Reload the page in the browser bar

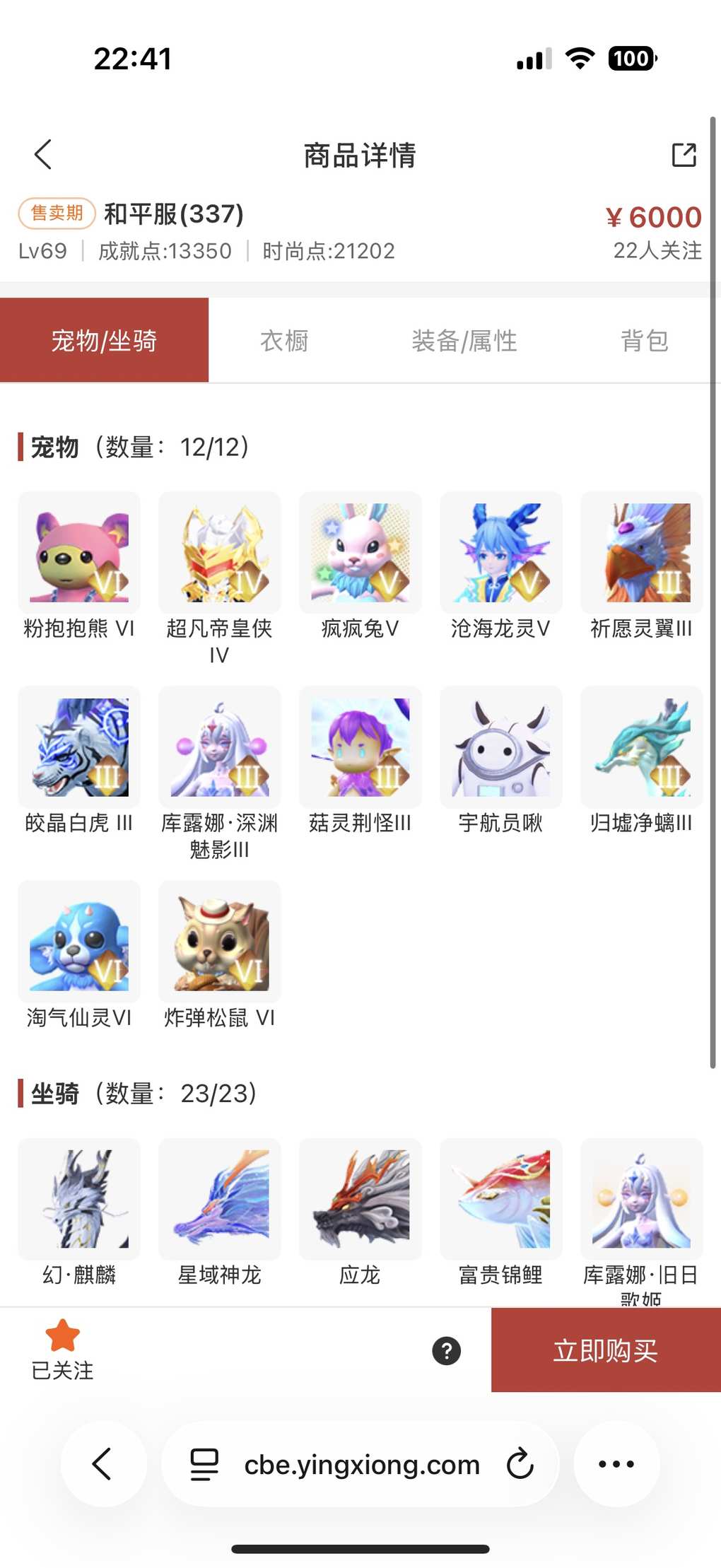pos(520,1464)
